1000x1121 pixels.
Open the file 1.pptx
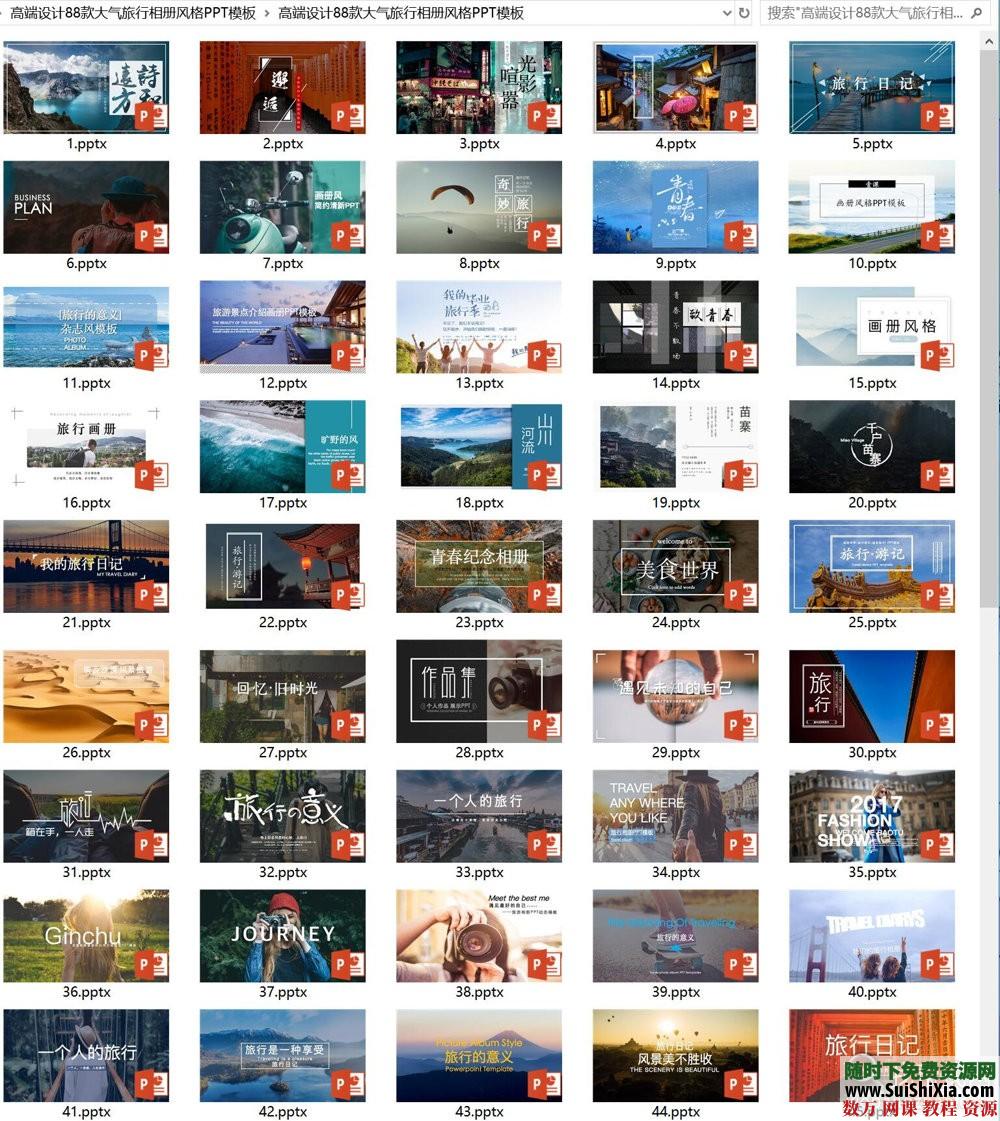tap(86, 88)
